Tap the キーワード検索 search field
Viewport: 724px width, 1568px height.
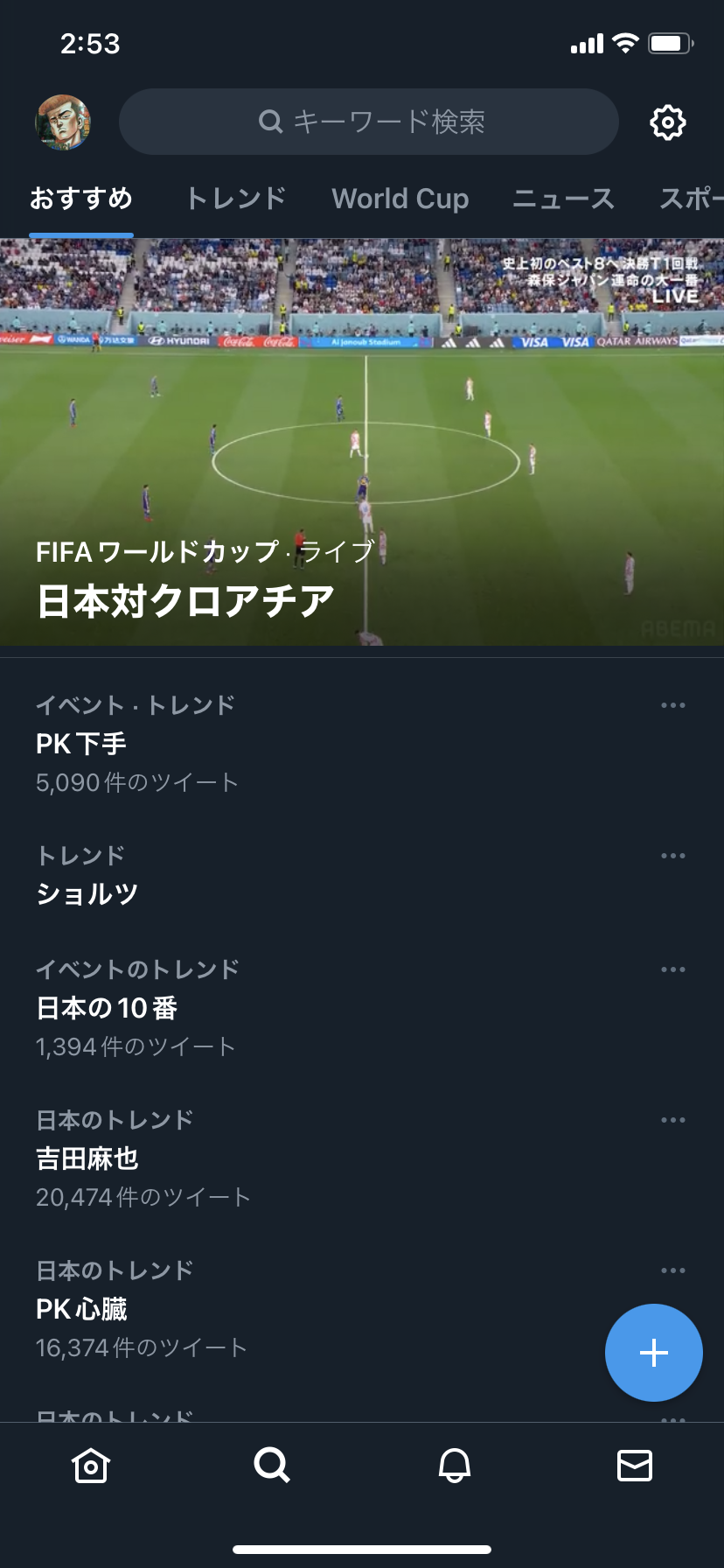[x=369, y=122]
